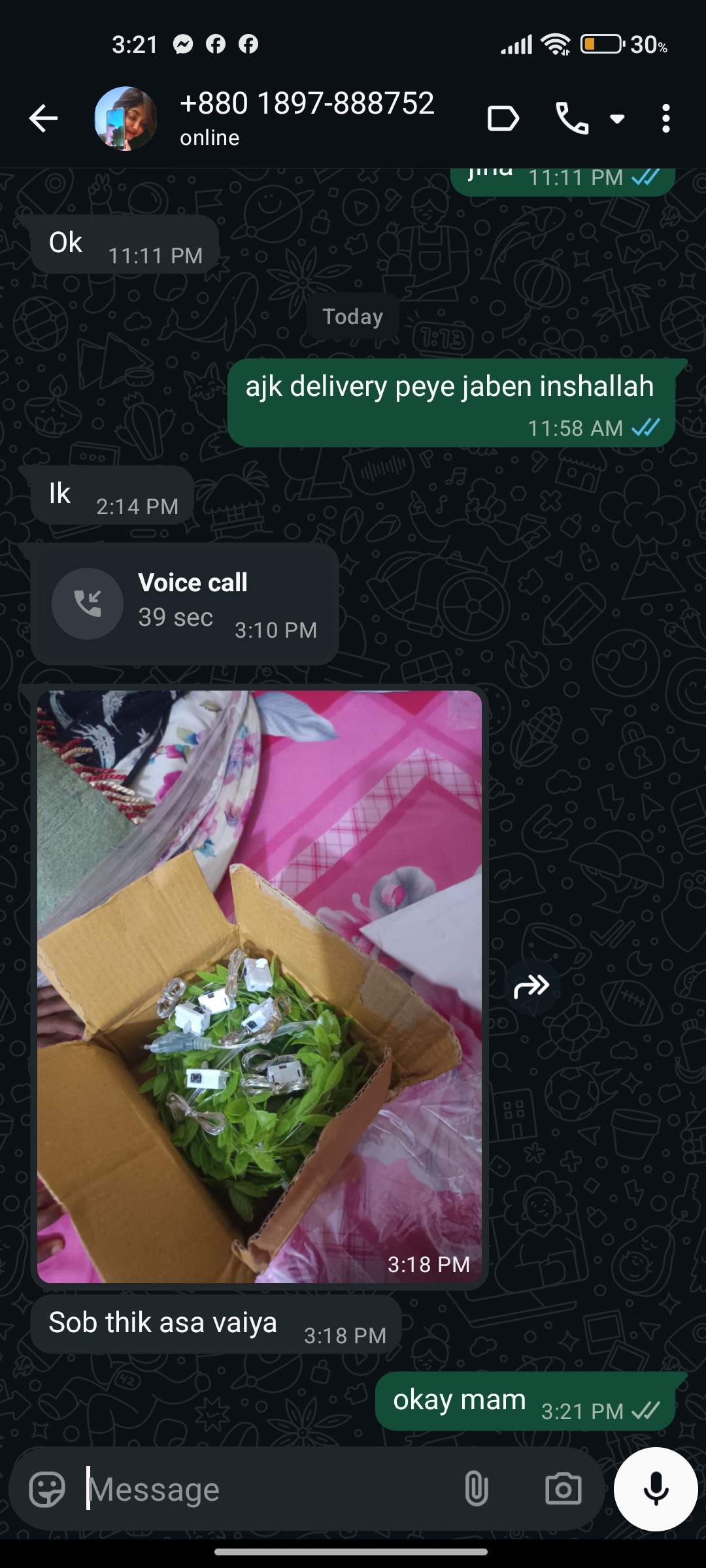Screen dimensions: 706x1568
Task: Open the three-dot overflow menu
Action: (665, 119)
